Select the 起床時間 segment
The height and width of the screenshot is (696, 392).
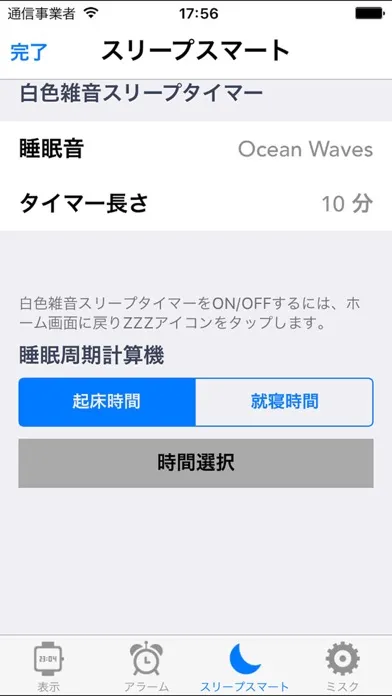pos(107,402)
